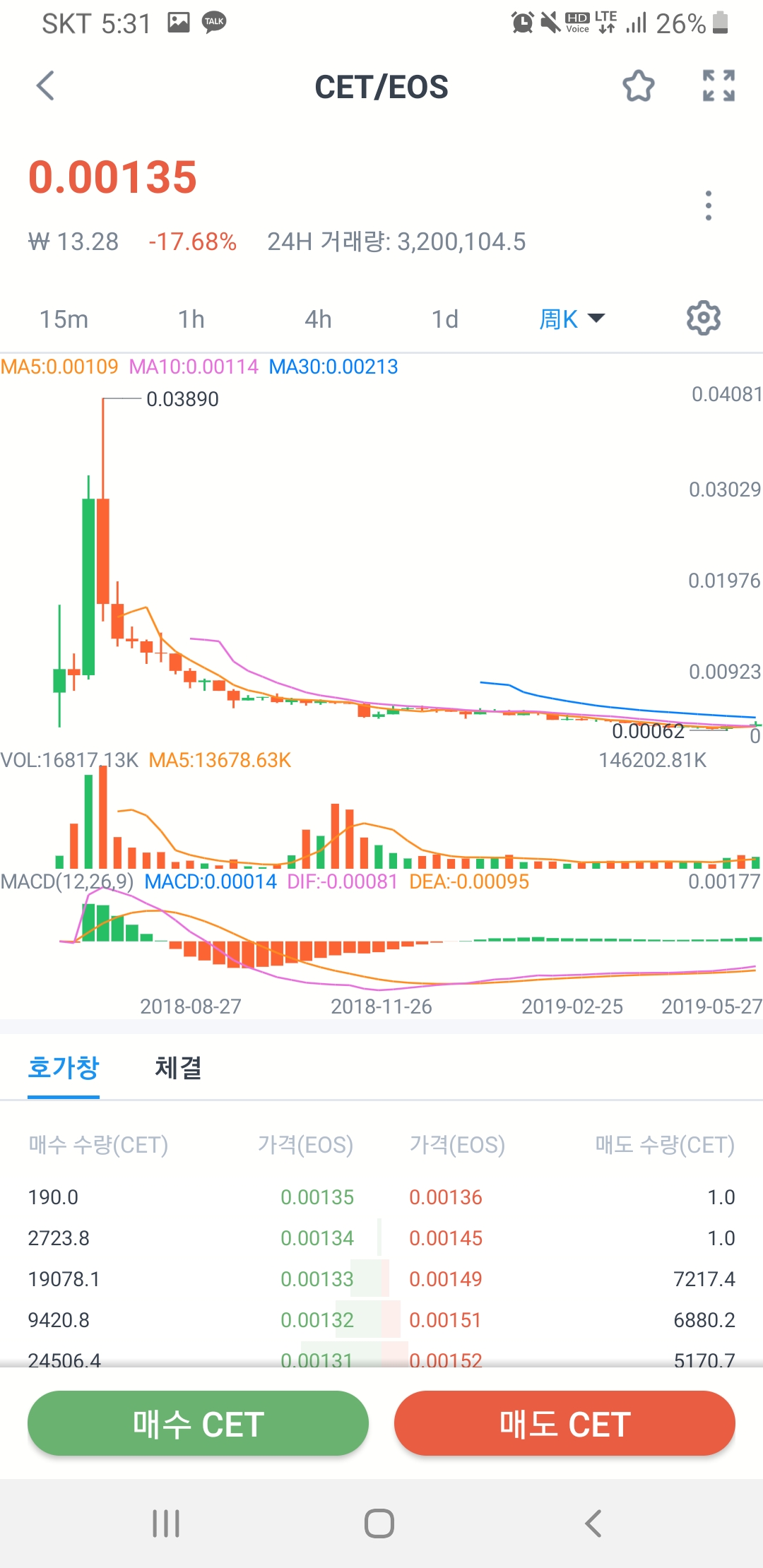
Task: Open recent apps from navigation bar
Action: coord(167,1524)
